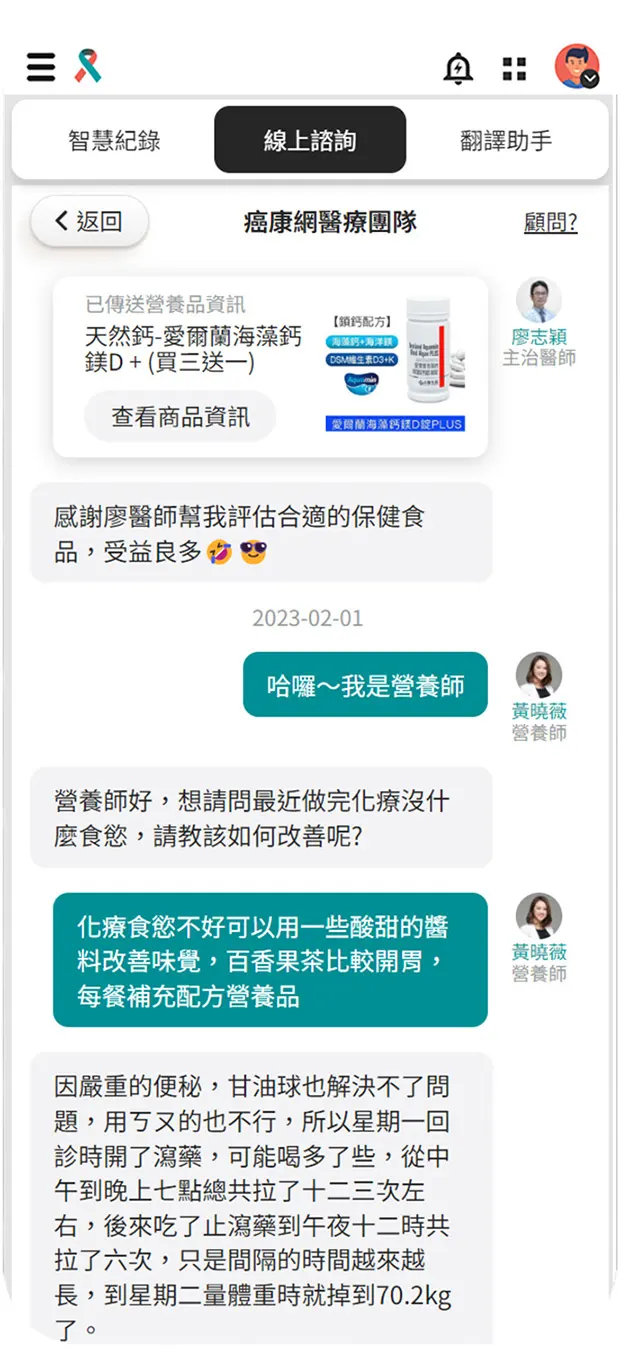Switch to the 智慧紀錄 tab

tap(114, 141)
